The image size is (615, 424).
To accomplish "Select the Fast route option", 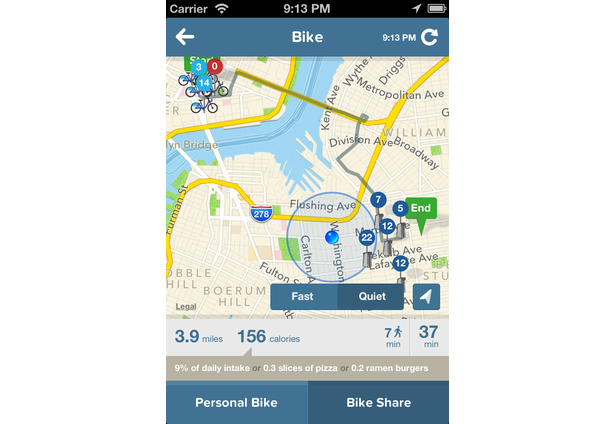I will pyautogui.click(x=303, y=297).
